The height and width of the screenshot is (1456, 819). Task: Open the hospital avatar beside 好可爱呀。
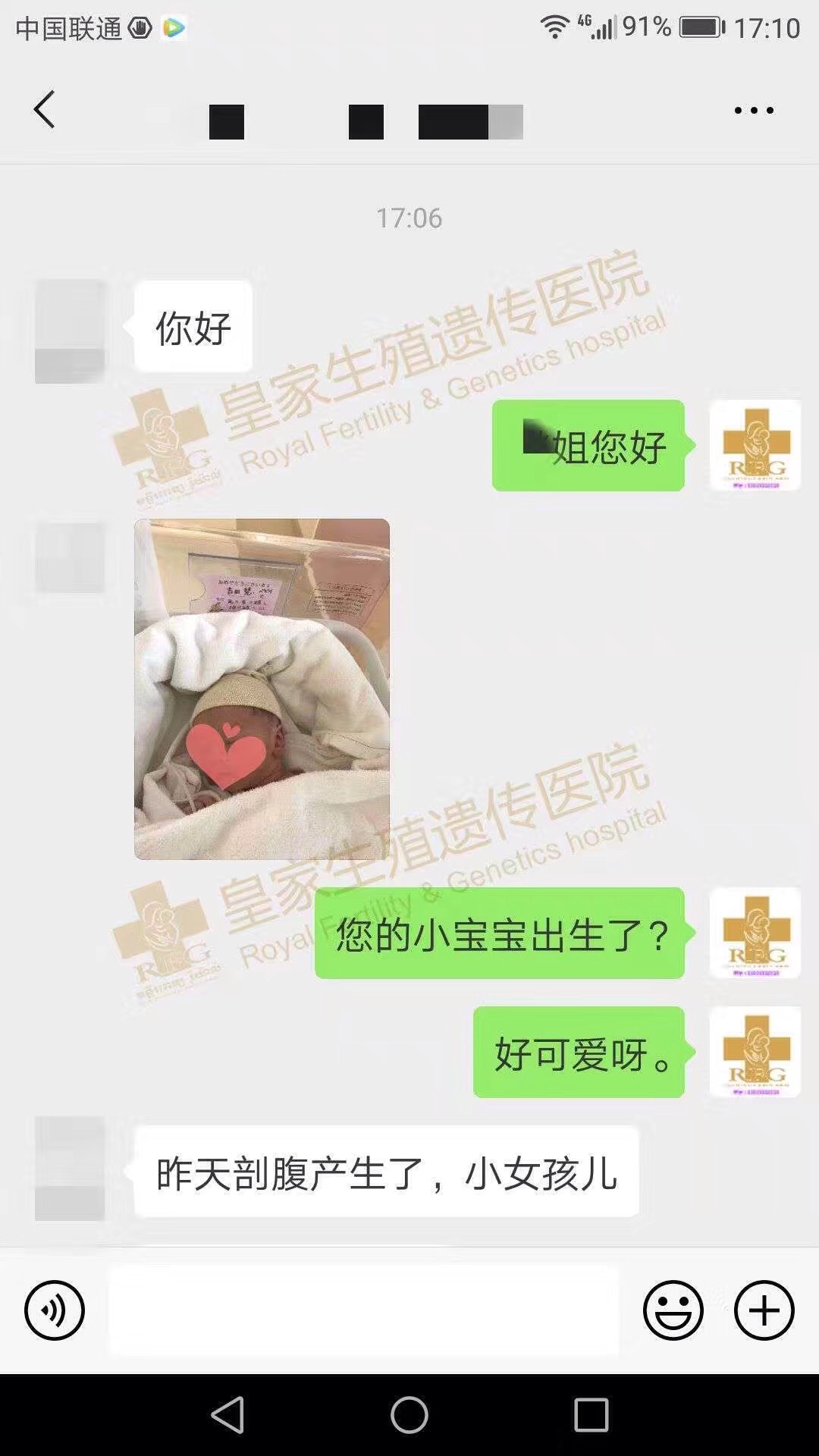(755, 1052)
